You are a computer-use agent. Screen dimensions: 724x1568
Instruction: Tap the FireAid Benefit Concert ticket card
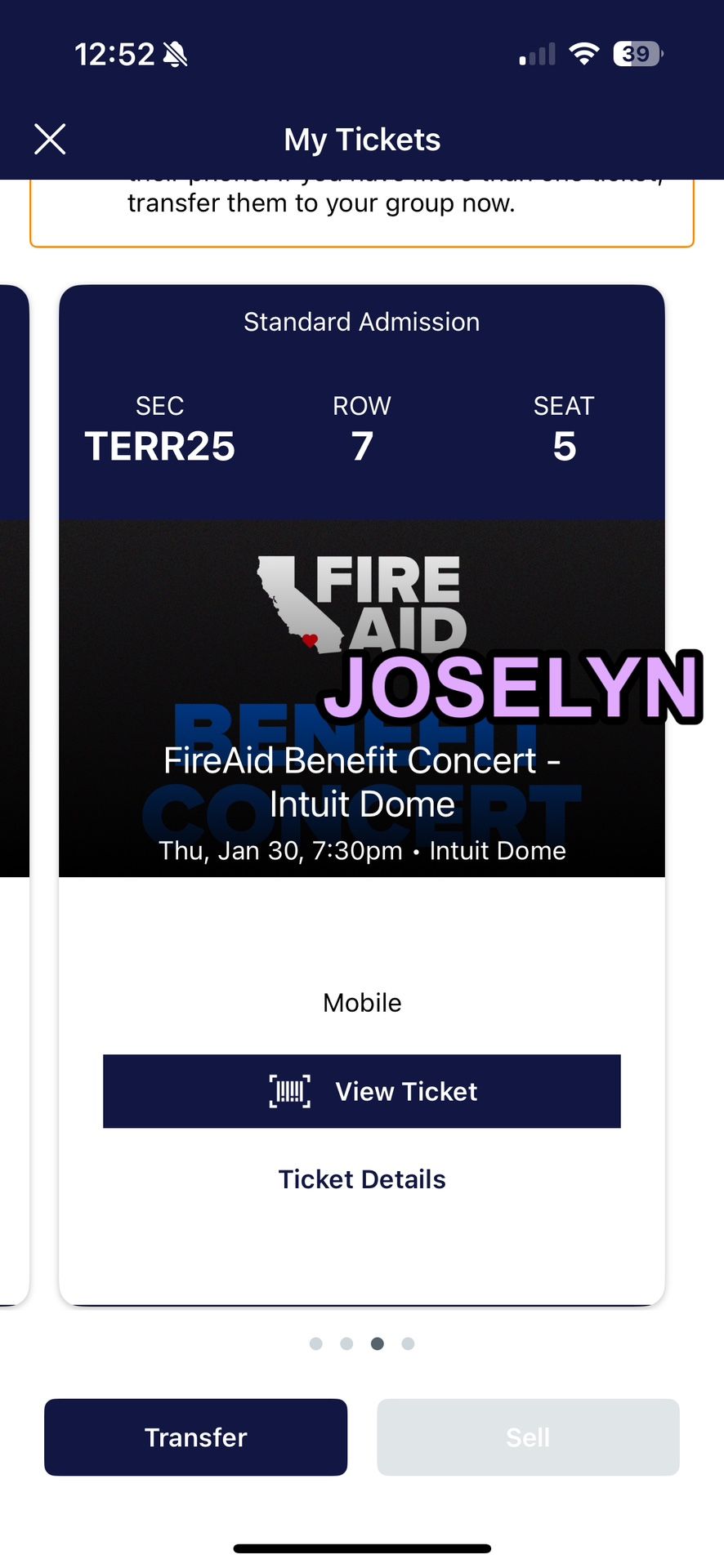tap(362, 795)
